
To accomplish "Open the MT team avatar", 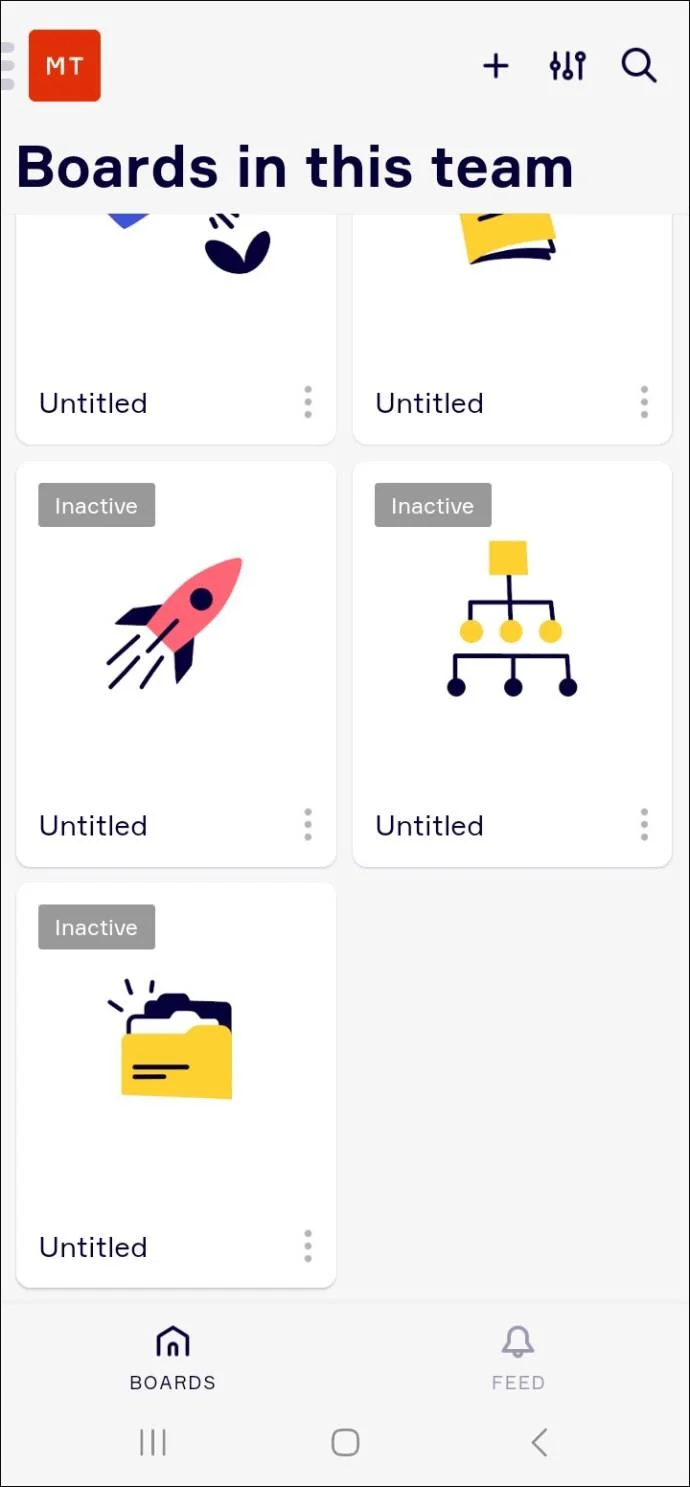I will pos(65,66).
